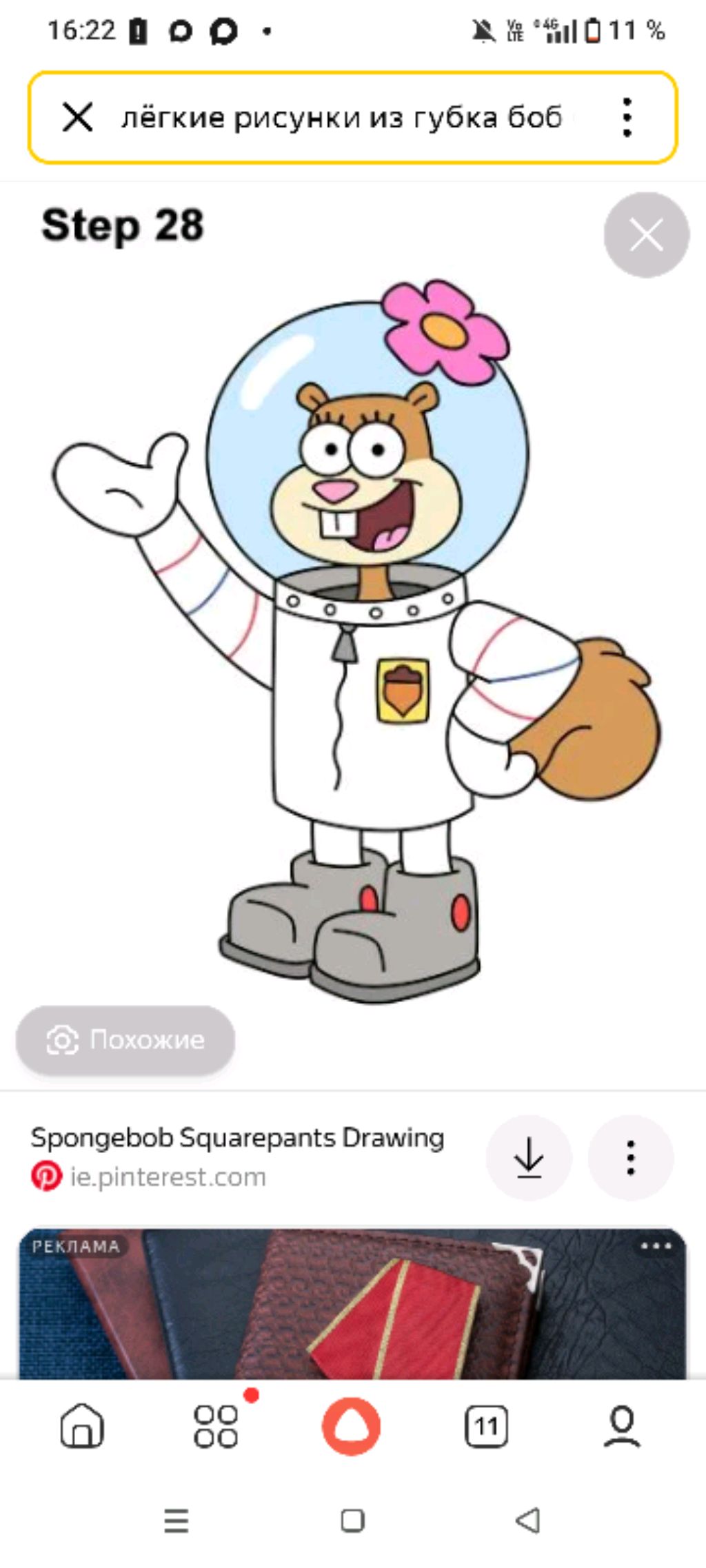706x1568 pixels.
Task: Tap the search field with the drawing query
Action: 341,117
